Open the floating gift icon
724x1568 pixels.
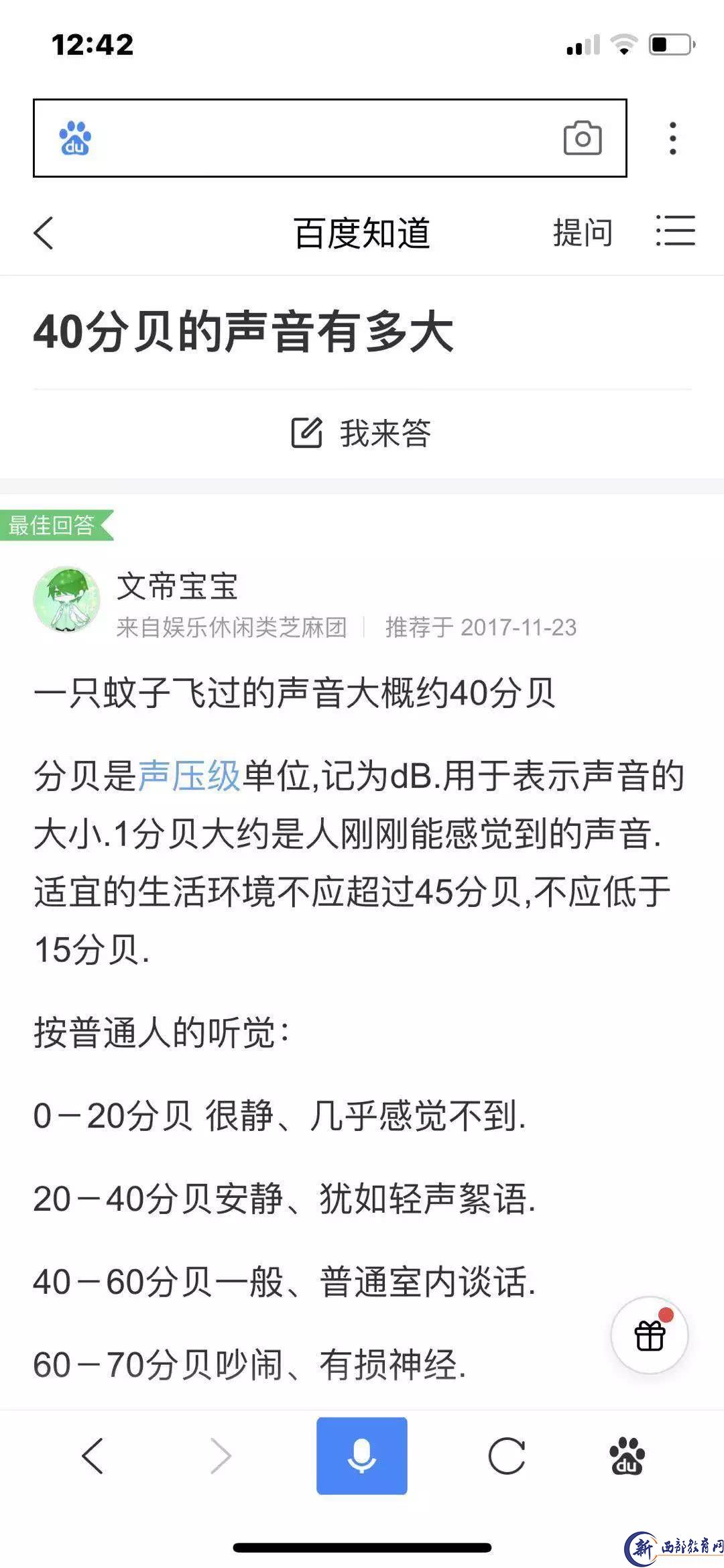pos(649,1335)
